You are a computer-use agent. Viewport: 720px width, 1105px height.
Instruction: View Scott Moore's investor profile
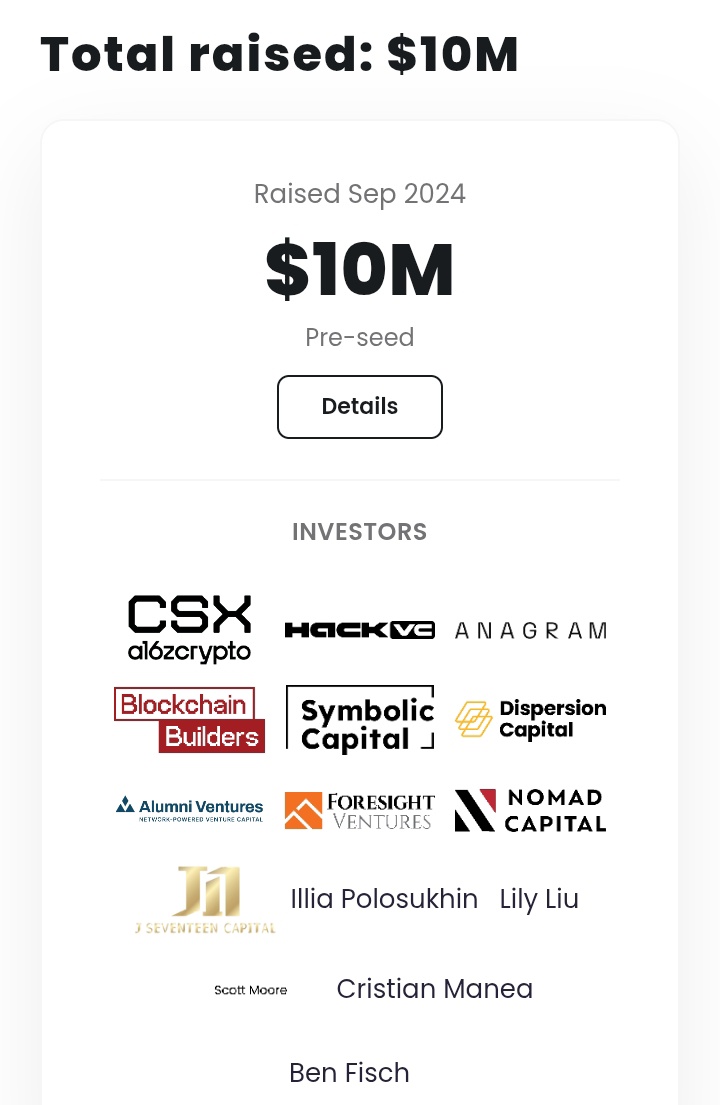coord(251,990)
